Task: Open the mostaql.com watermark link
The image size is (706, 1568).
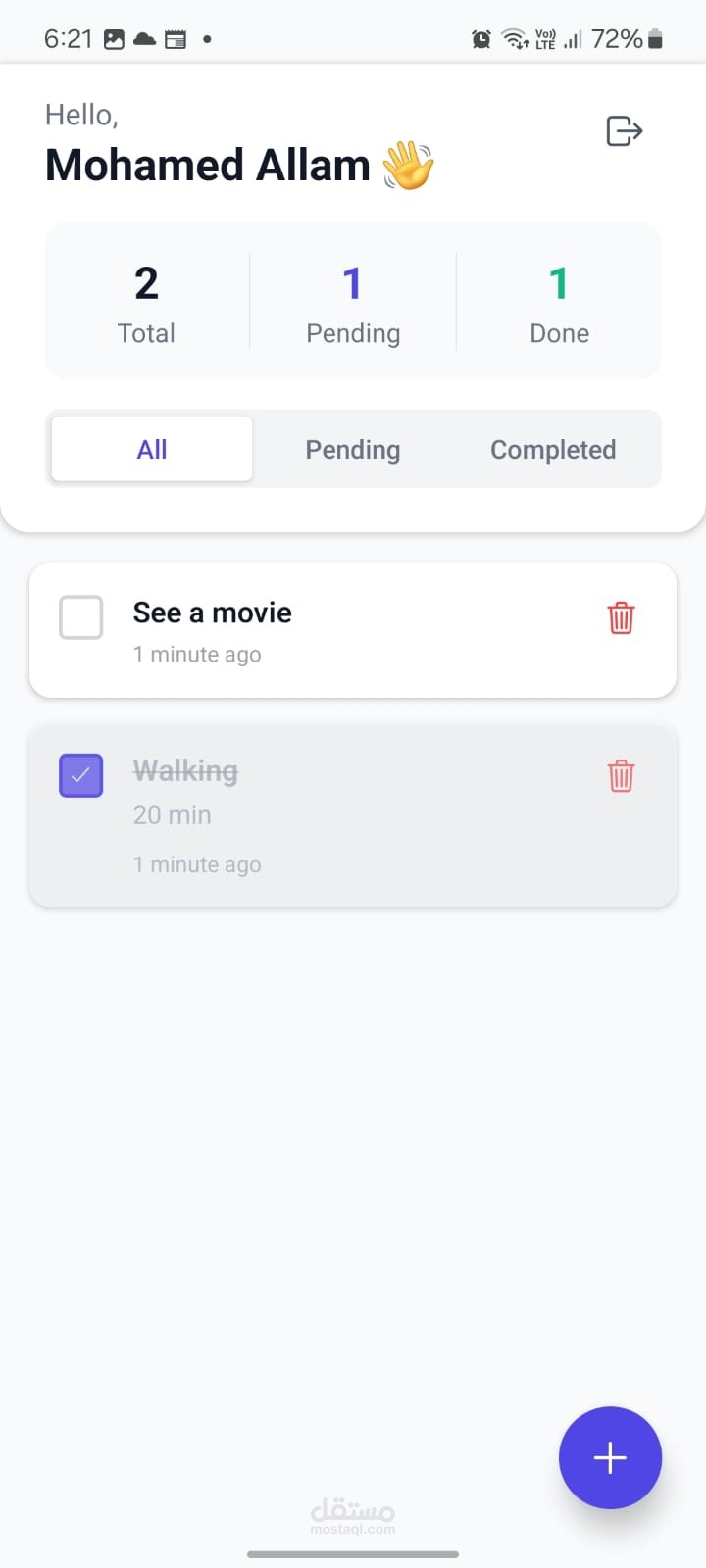Action: tap(353, 1512)
